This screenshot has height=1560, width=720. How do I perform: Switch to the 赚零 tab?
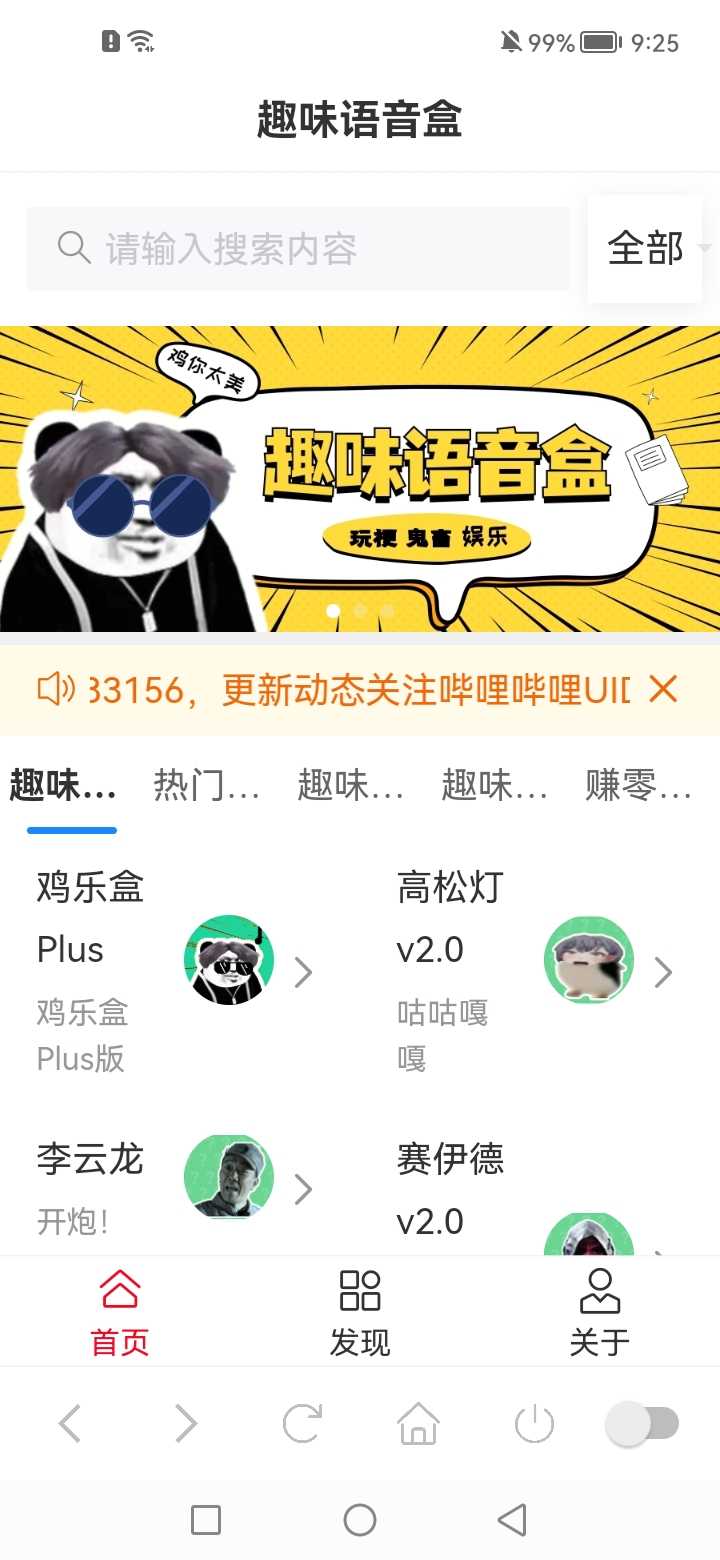(638, 787)
